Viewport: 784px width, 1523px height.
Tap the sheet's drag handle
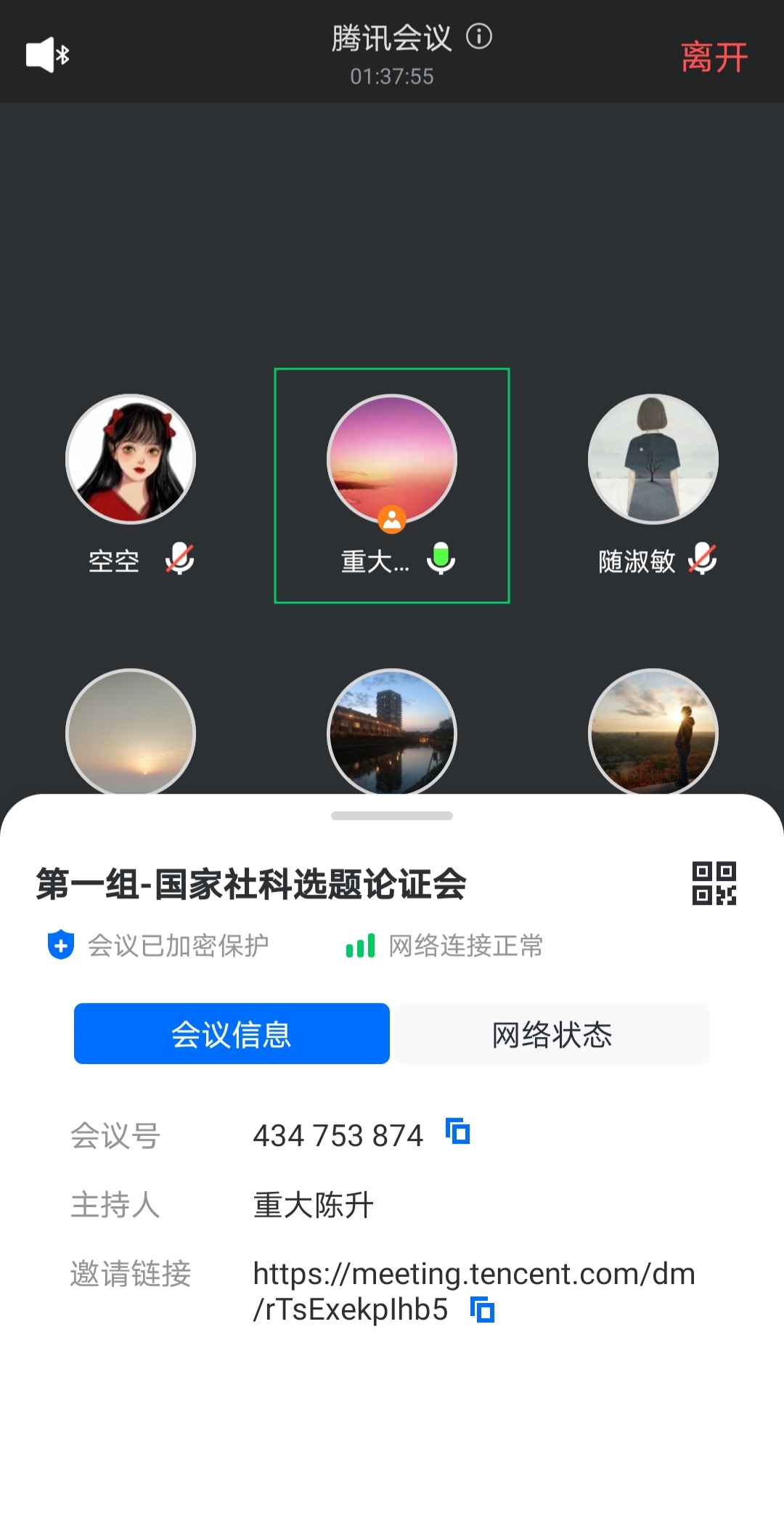[392, 816]
